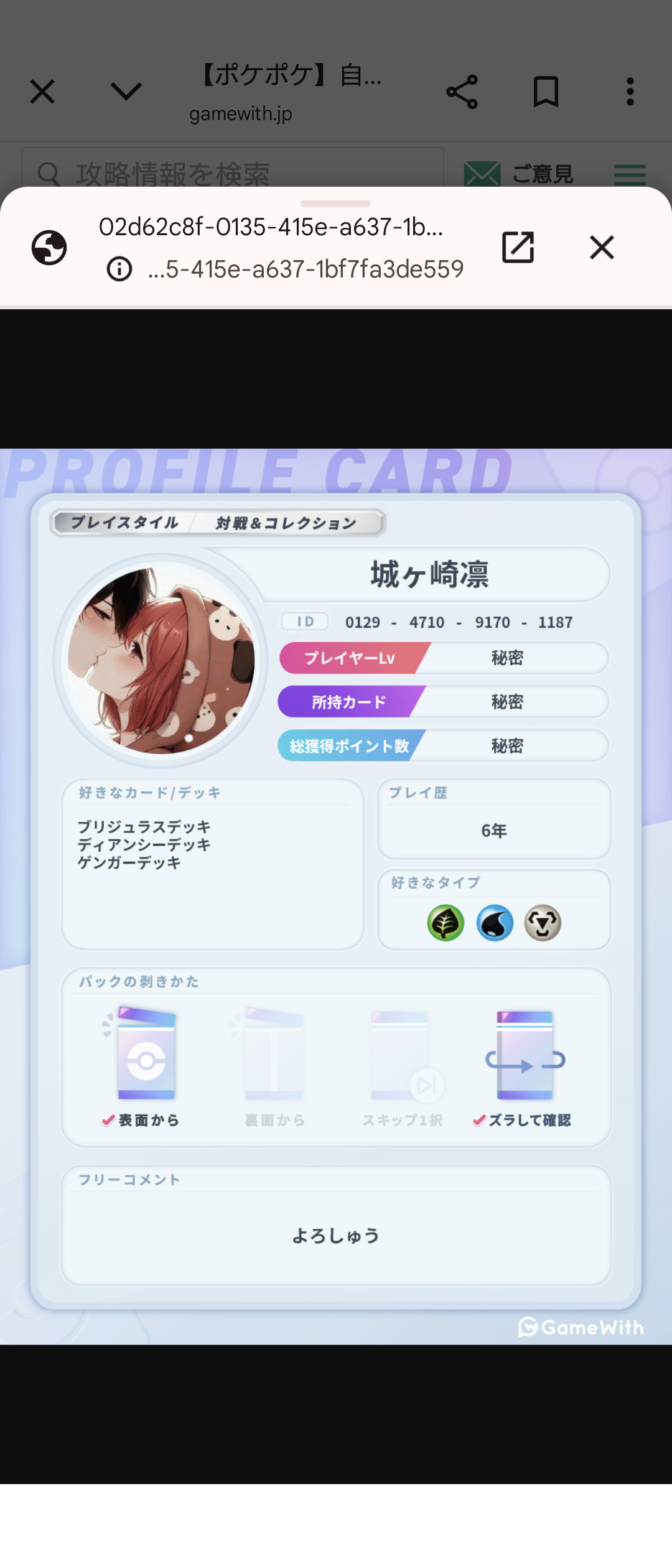Open the image preview in new tab

(x=518, y=248)
